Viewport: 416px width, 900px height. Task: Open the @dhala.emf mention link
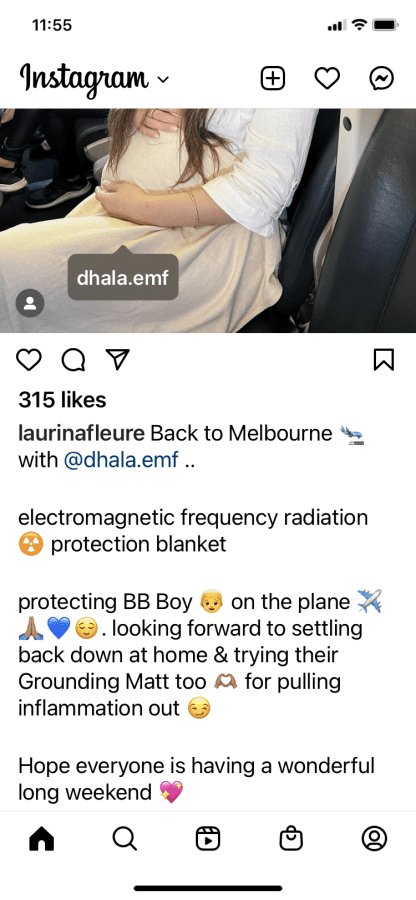[x=121, y=460]
